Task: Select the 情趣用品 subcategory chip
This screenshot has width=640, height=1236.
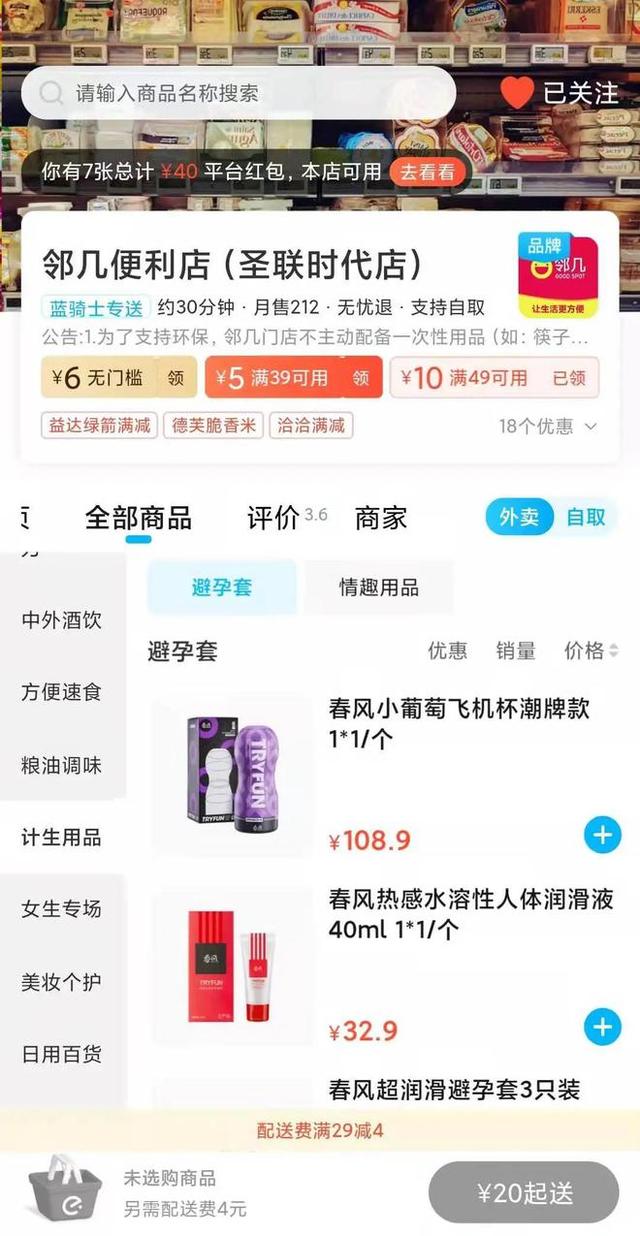Action: coord(379,587)
